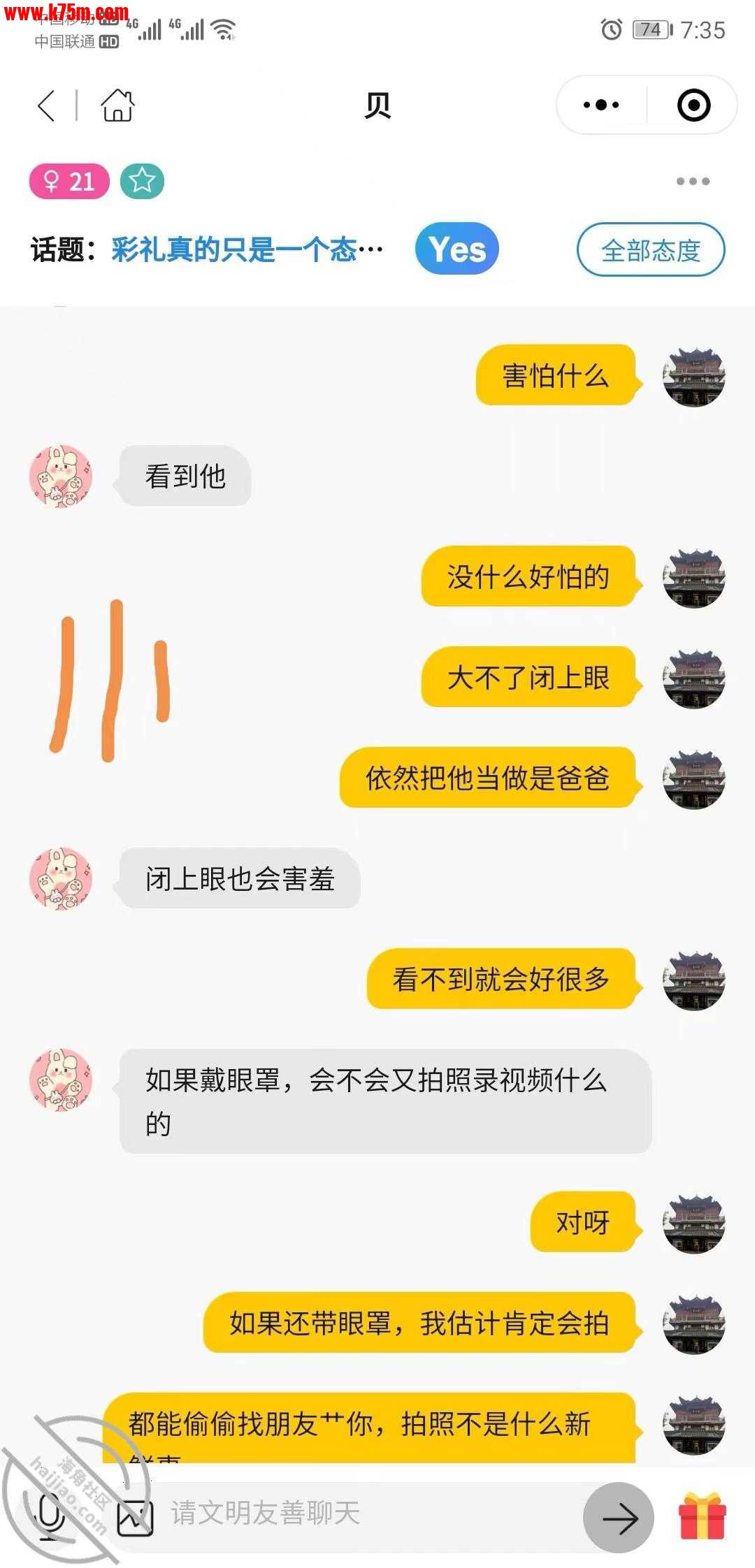Go back using the top arrow
This screenshot has height=1568, width=755.
click(46, 106)
